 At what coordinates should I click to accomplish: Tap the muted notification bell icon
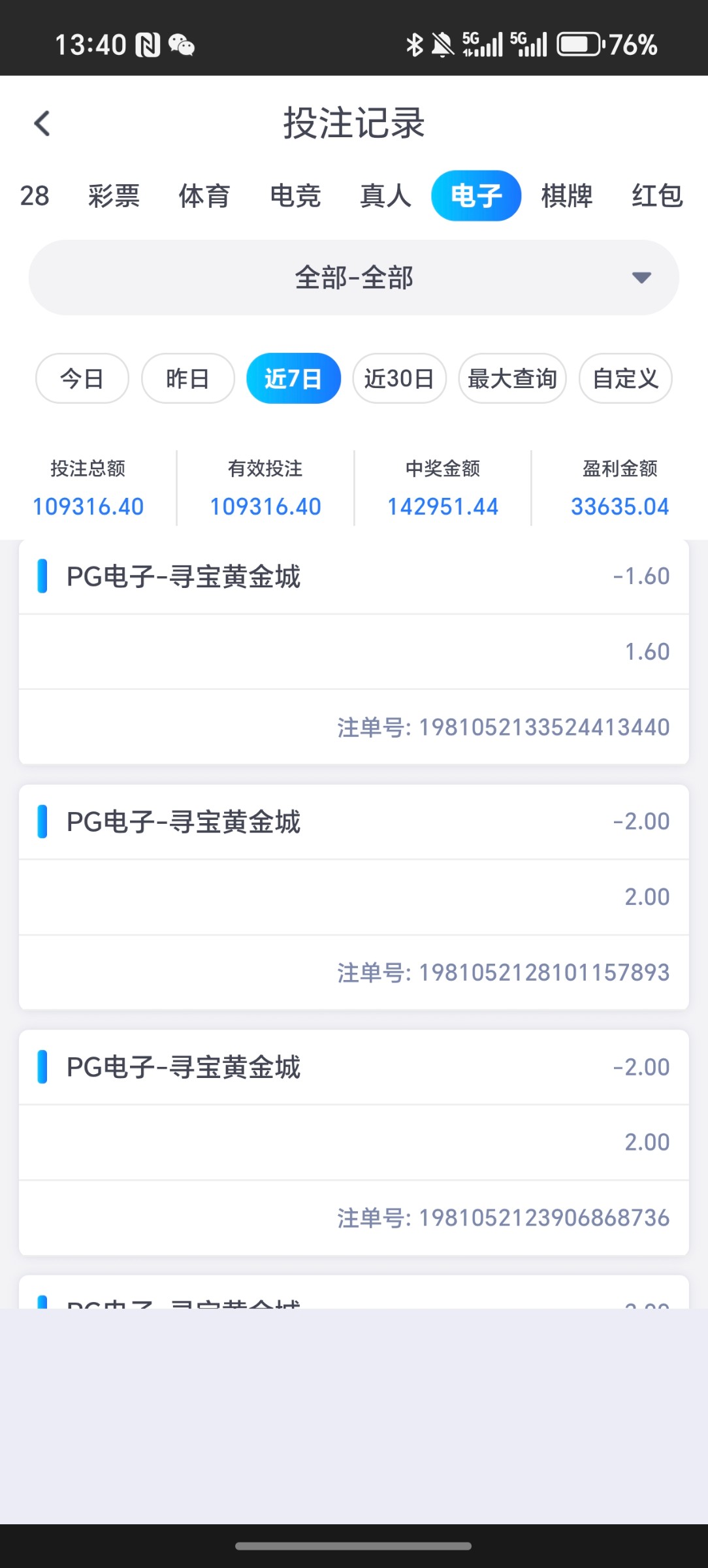443,43
